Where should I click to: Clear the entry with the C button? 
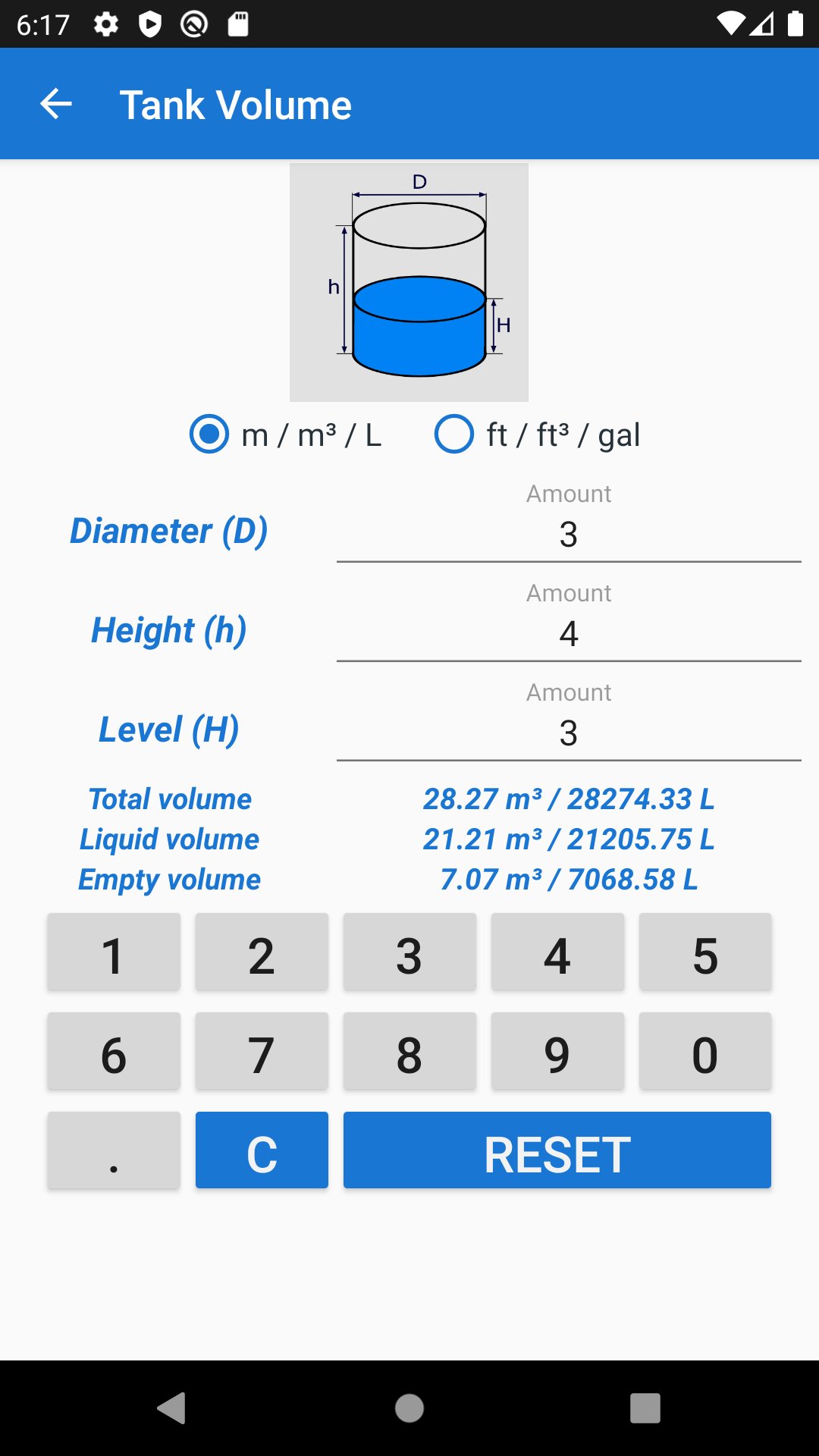click(x=262, y=1150)
